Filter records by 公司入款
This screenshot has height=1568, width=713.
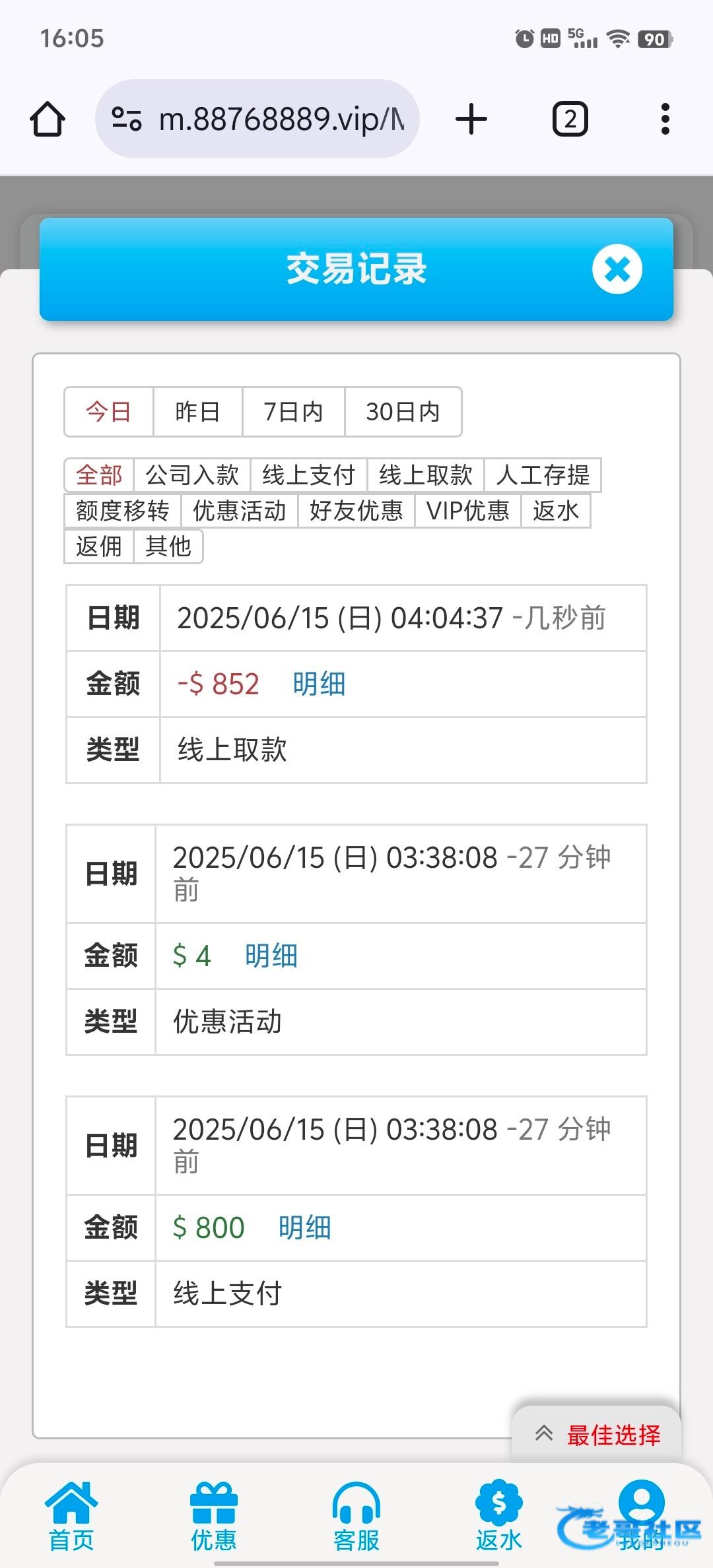[x=192, y=475]
